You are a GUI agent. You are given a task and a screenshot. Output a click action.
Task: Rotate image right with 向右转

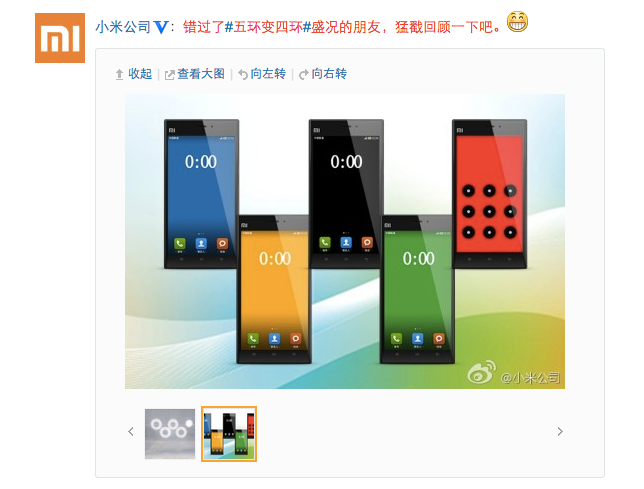coord(323,74)
